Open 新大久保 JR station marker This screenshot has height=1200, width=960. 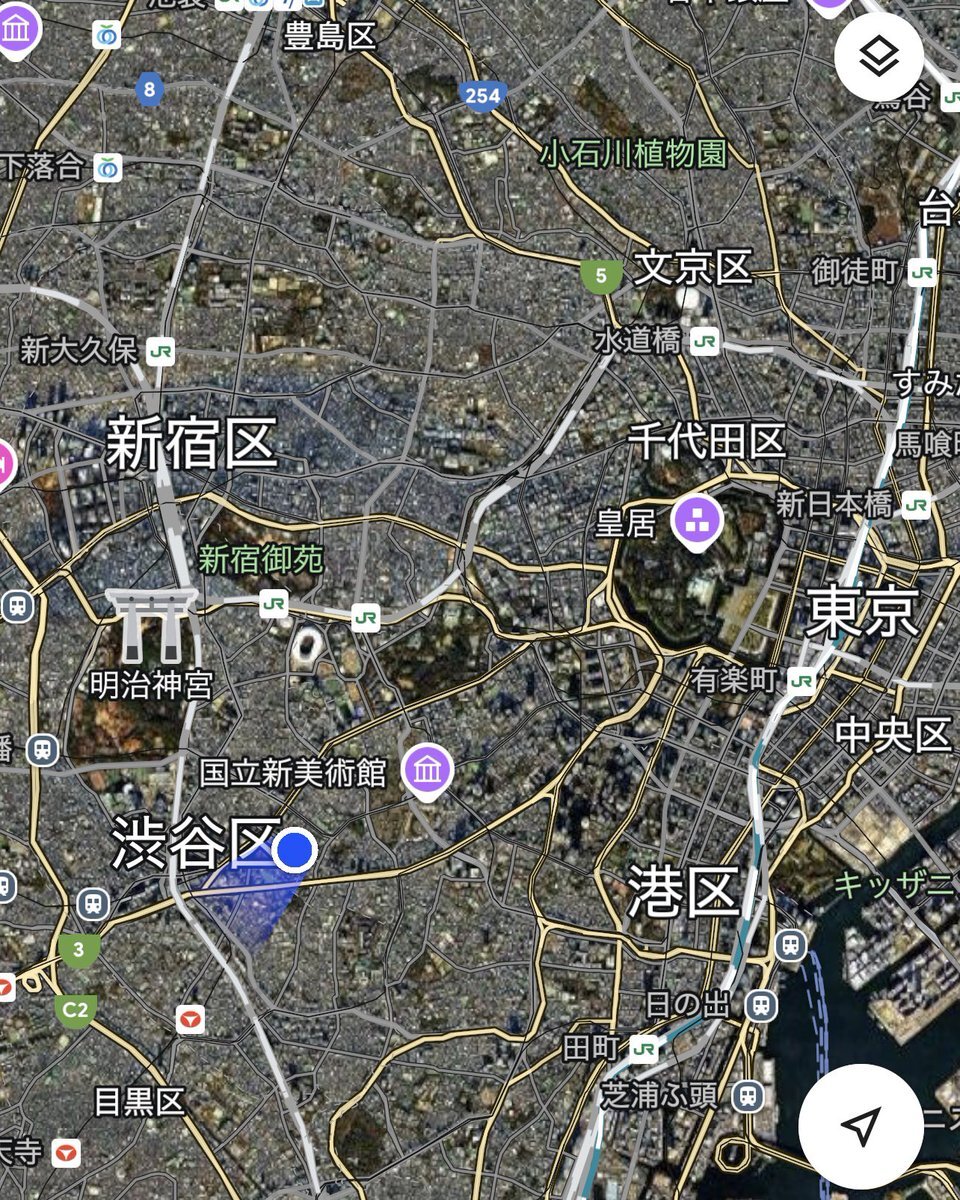pyautogui.click(x=160, y=350)
